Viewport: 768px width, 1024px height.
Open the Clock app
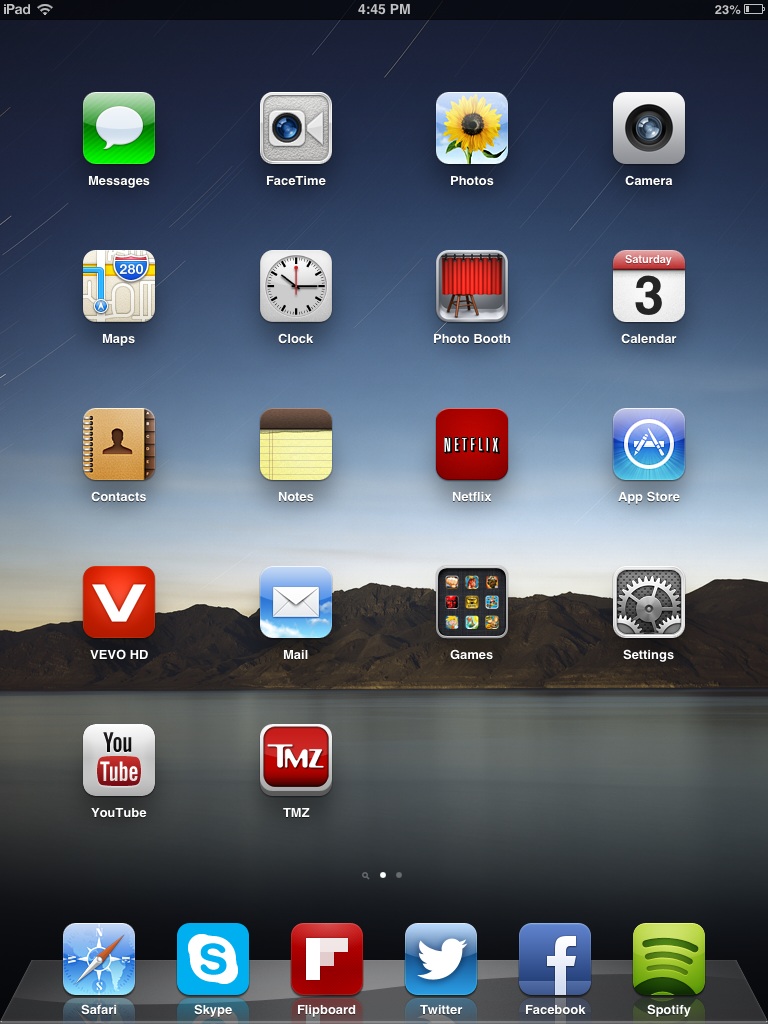[296, 286]
